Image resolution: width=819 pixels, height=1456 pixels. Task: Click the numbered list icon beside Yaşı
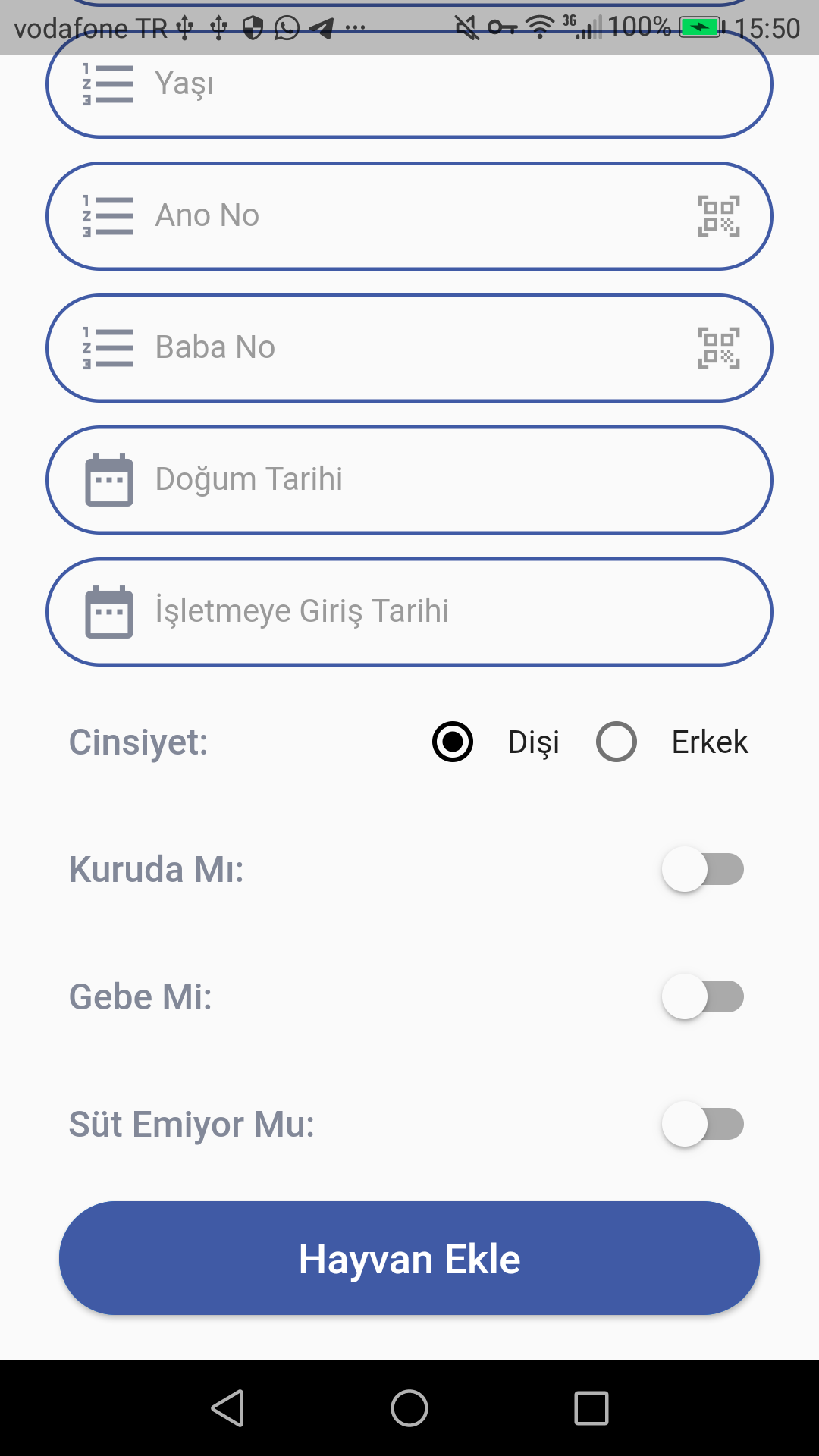tap(106, 84)
